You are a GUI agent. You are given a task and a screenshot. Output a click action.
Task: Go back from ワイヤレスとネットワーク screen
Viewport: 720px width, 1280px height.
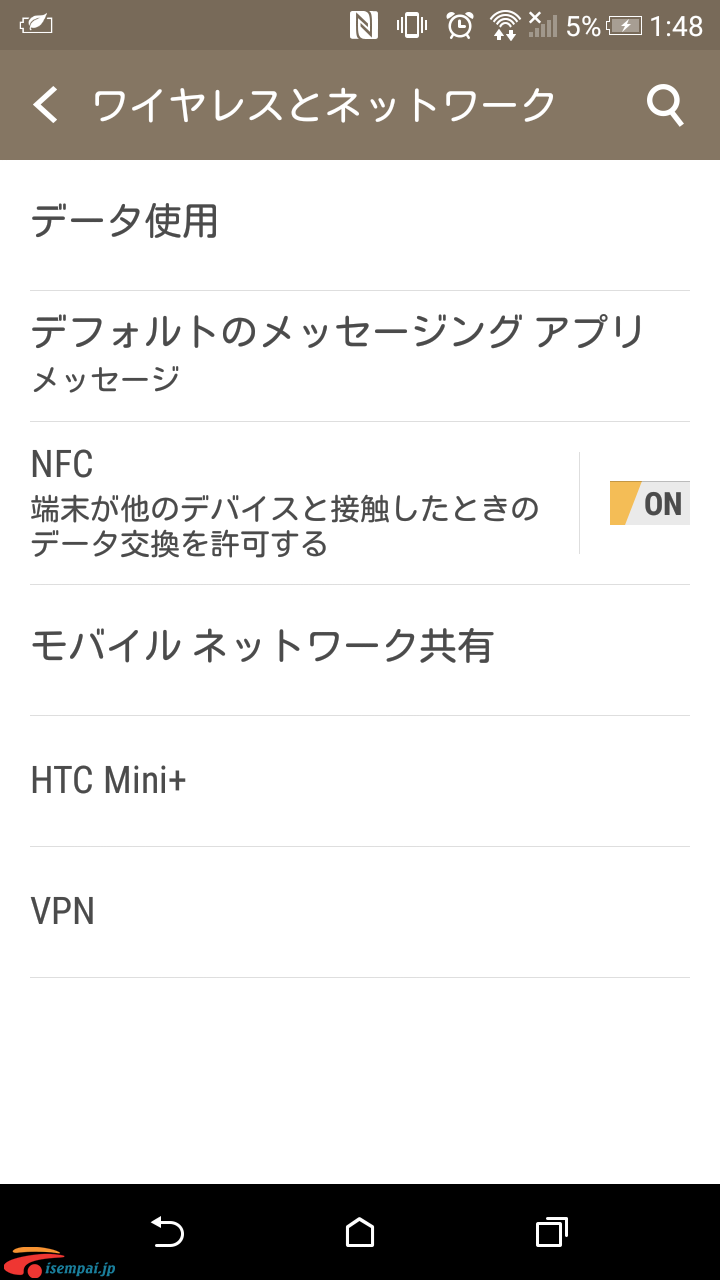(x=46, y=105)
